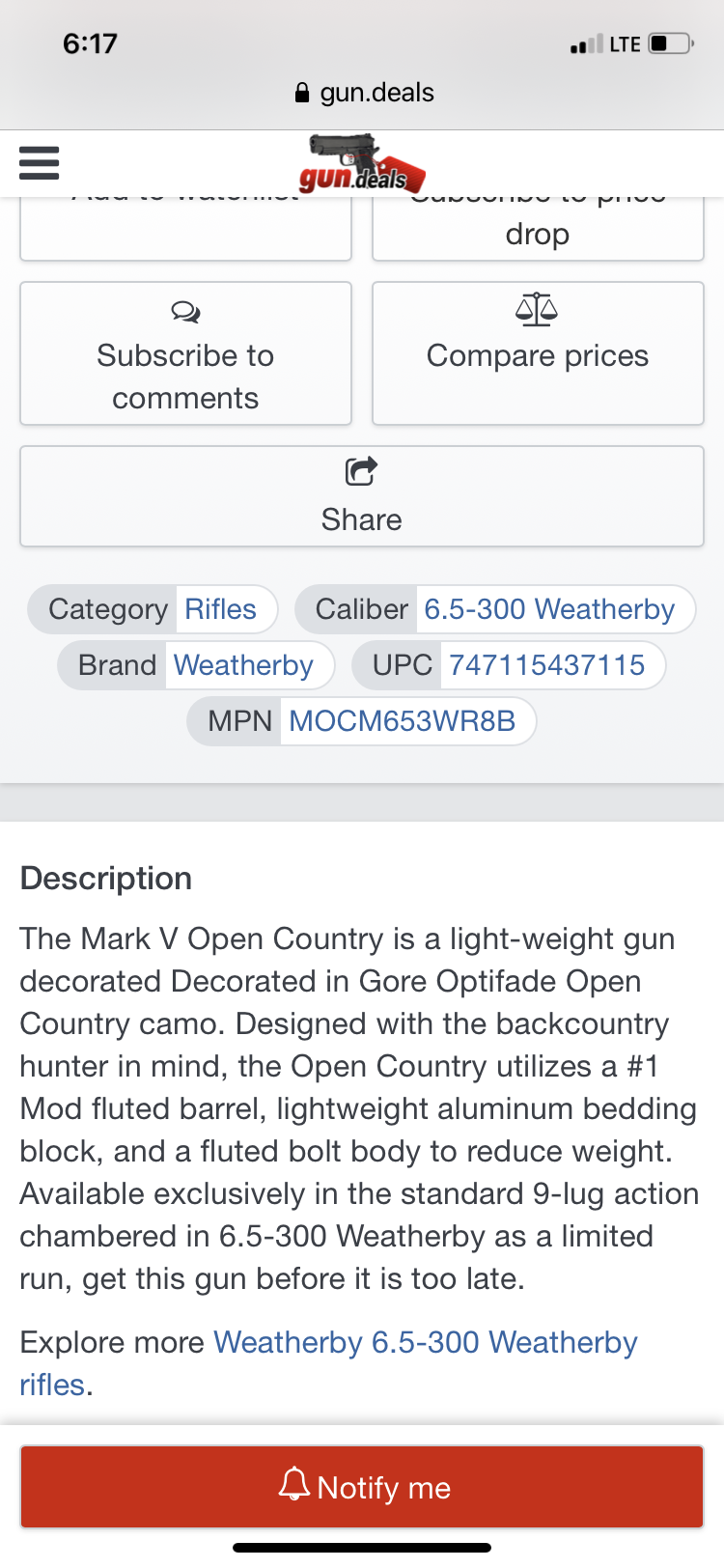Tap the gun.deals address bar
This screenshot has height=1568, width=724.
364,93
